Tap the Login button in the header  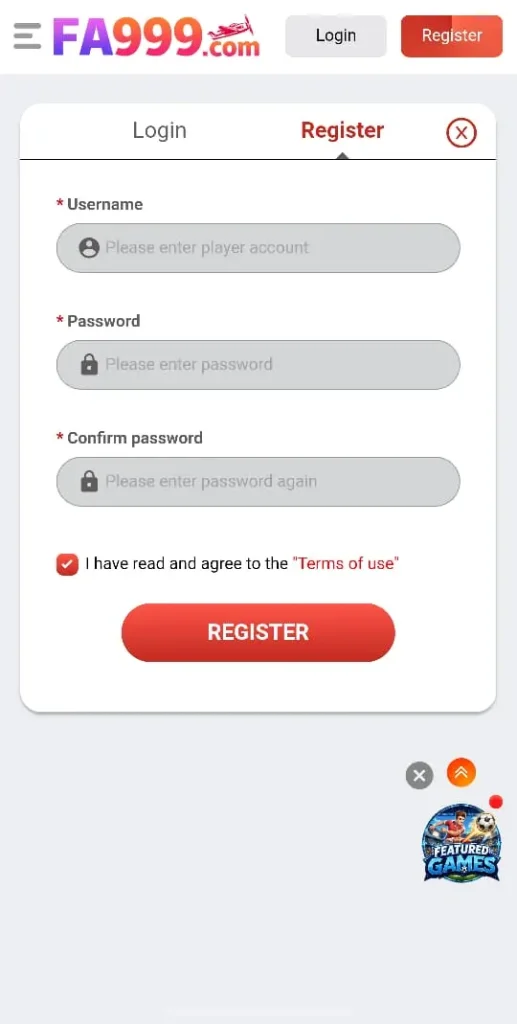[336, 36]
